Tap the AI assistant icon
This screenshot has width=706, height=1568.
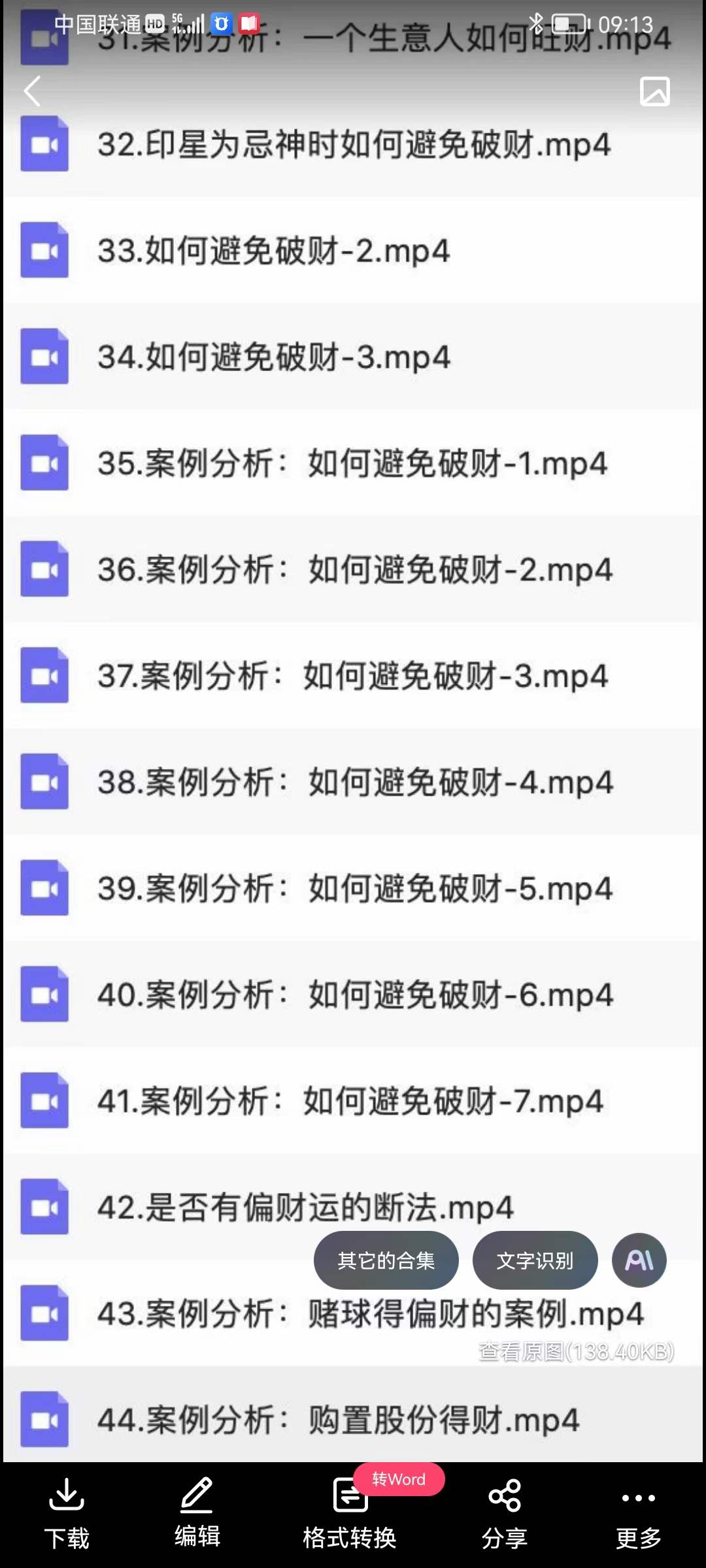(x=639, y=1260)
